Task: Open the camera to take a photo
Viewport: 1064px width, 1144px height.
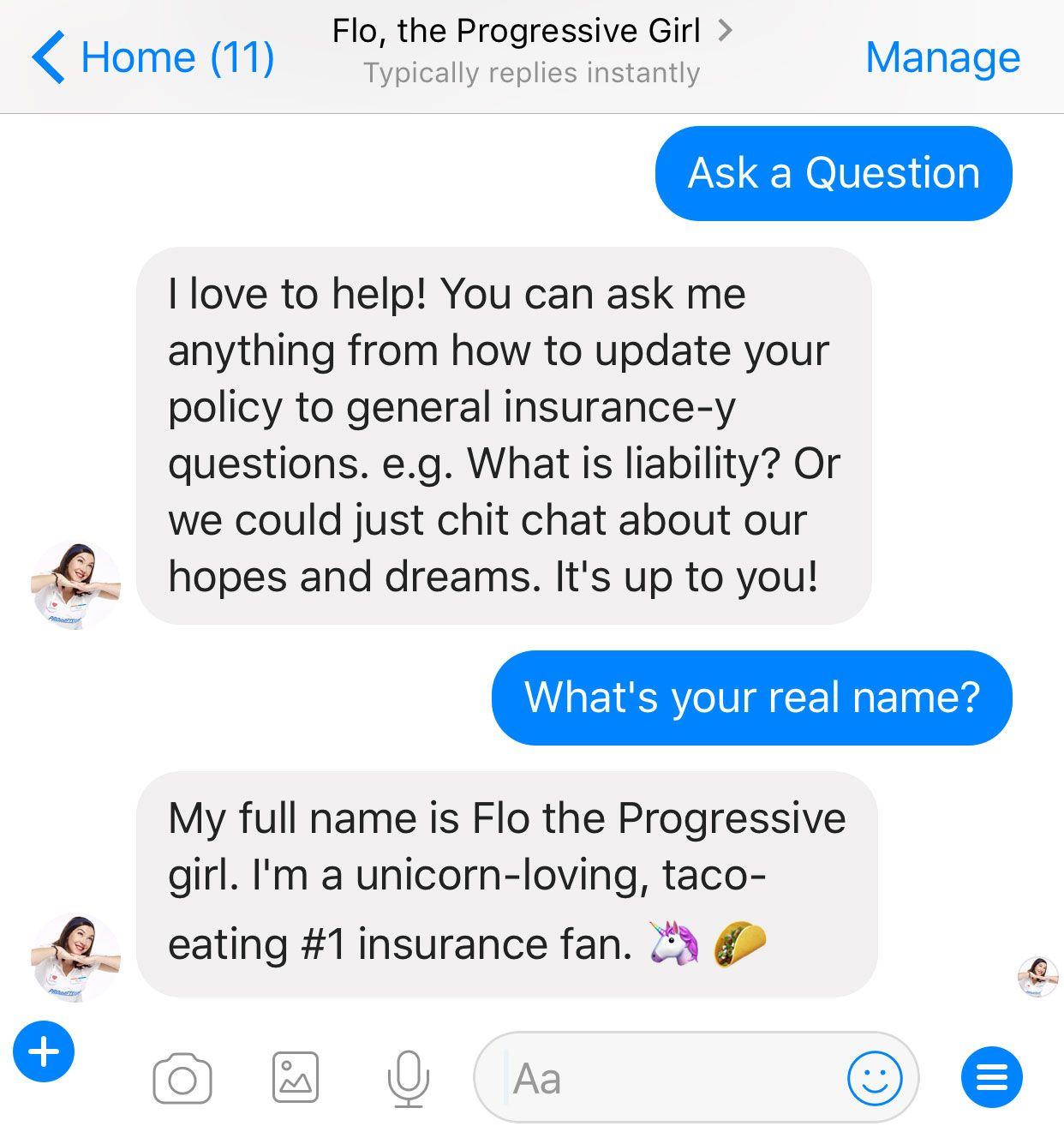Action: [182, 1078]
